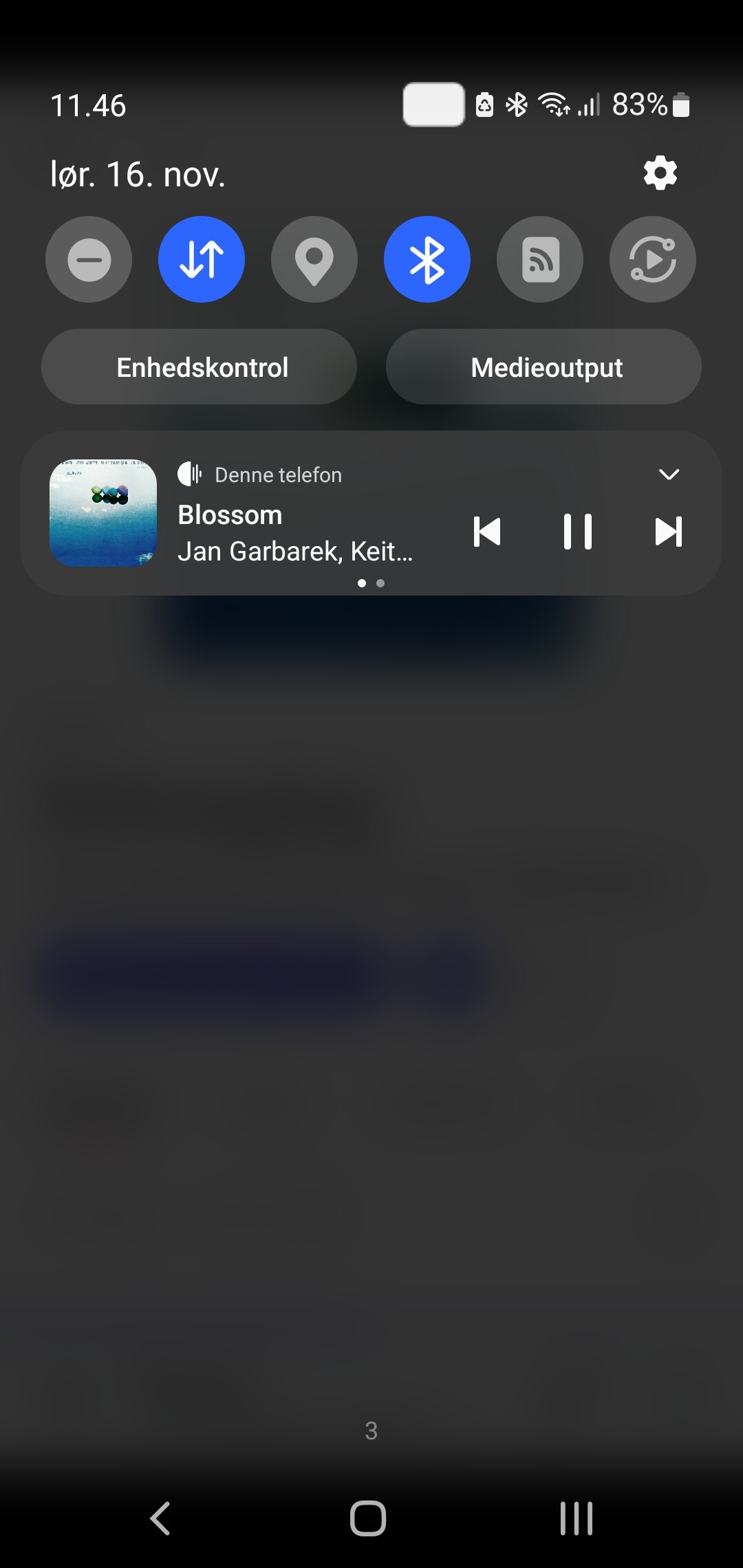Skip to the next track

tap(669, 532)
